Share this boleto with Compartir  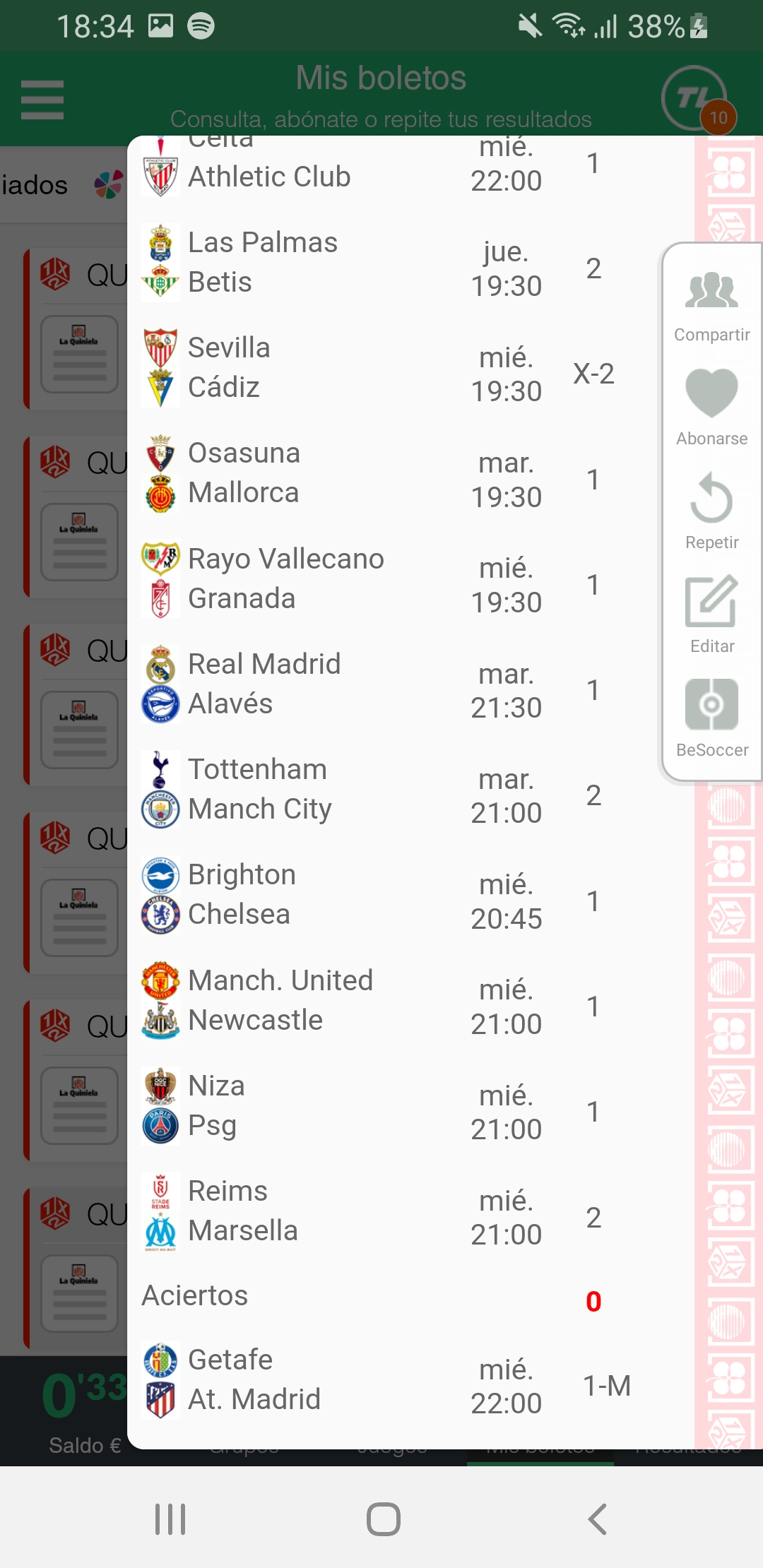tap(711, 307)
